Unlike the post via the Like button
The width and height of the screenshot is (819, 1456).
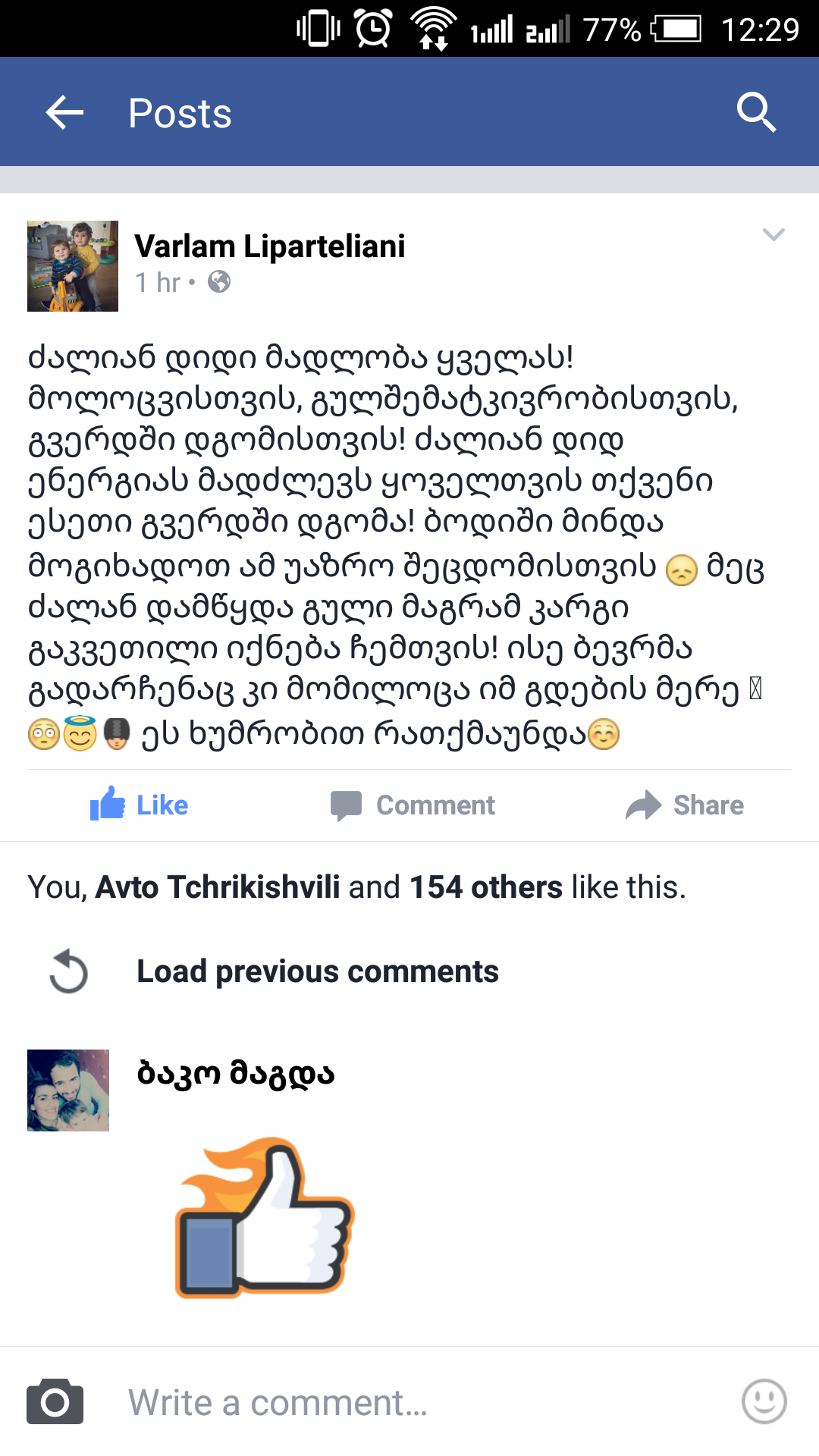coord(140,805)
